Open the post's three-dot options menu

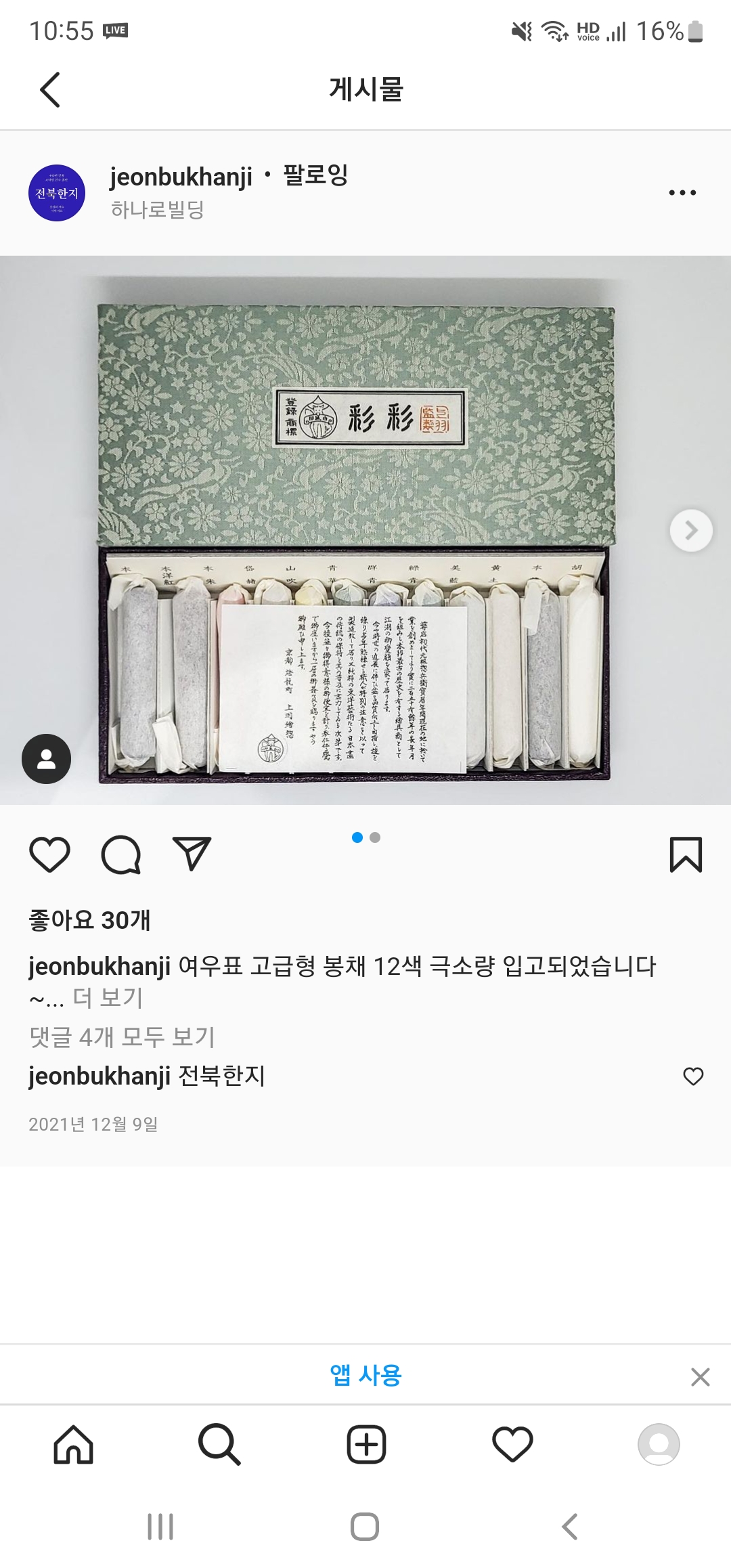tap(682, 193)
